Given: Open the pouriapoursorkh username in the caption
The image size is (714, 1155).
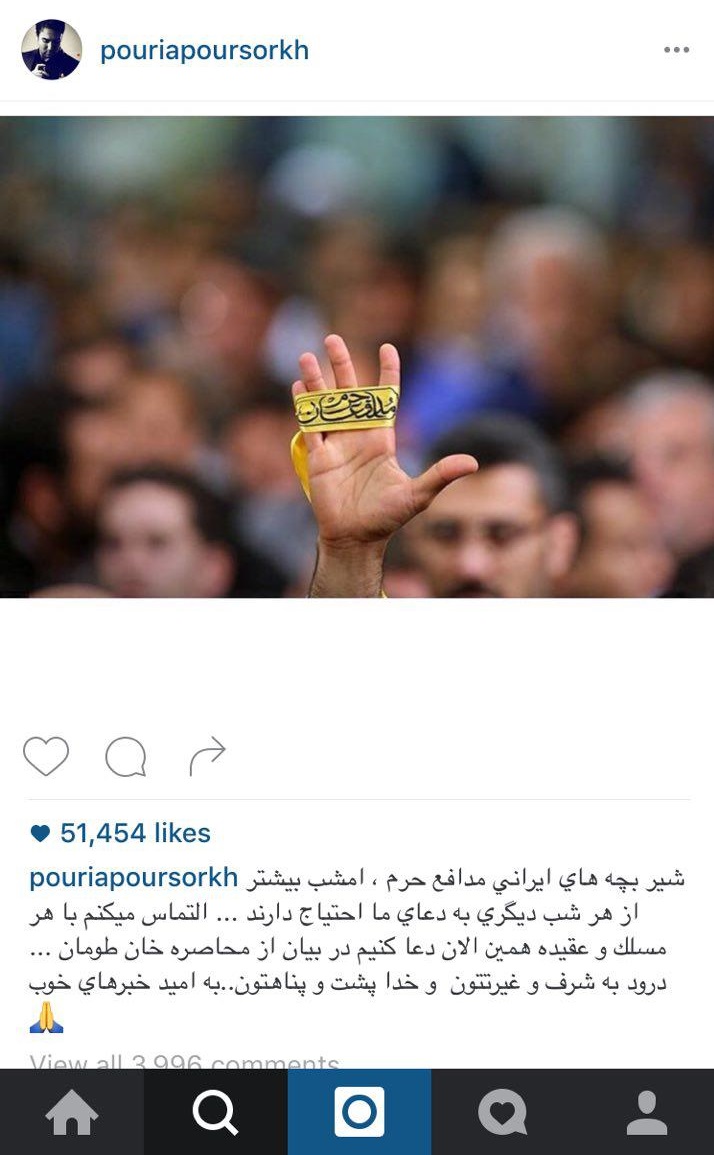Looking at the screenshot, I should tap(133, 877).
